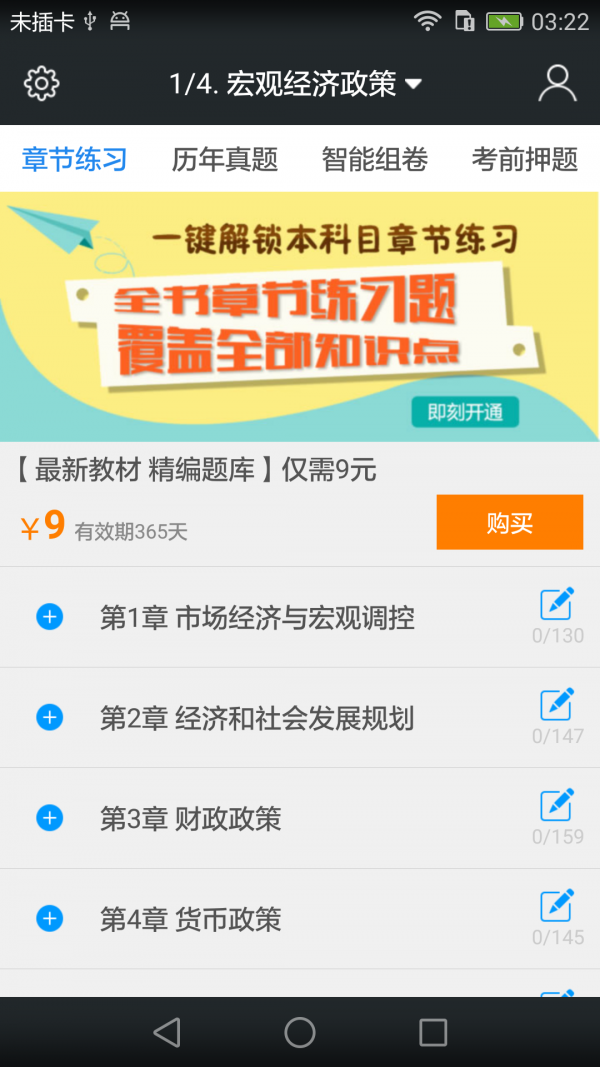Select the 章节练习 tab
Screen dimensions: 600x1067
click(x=74, y=160)
